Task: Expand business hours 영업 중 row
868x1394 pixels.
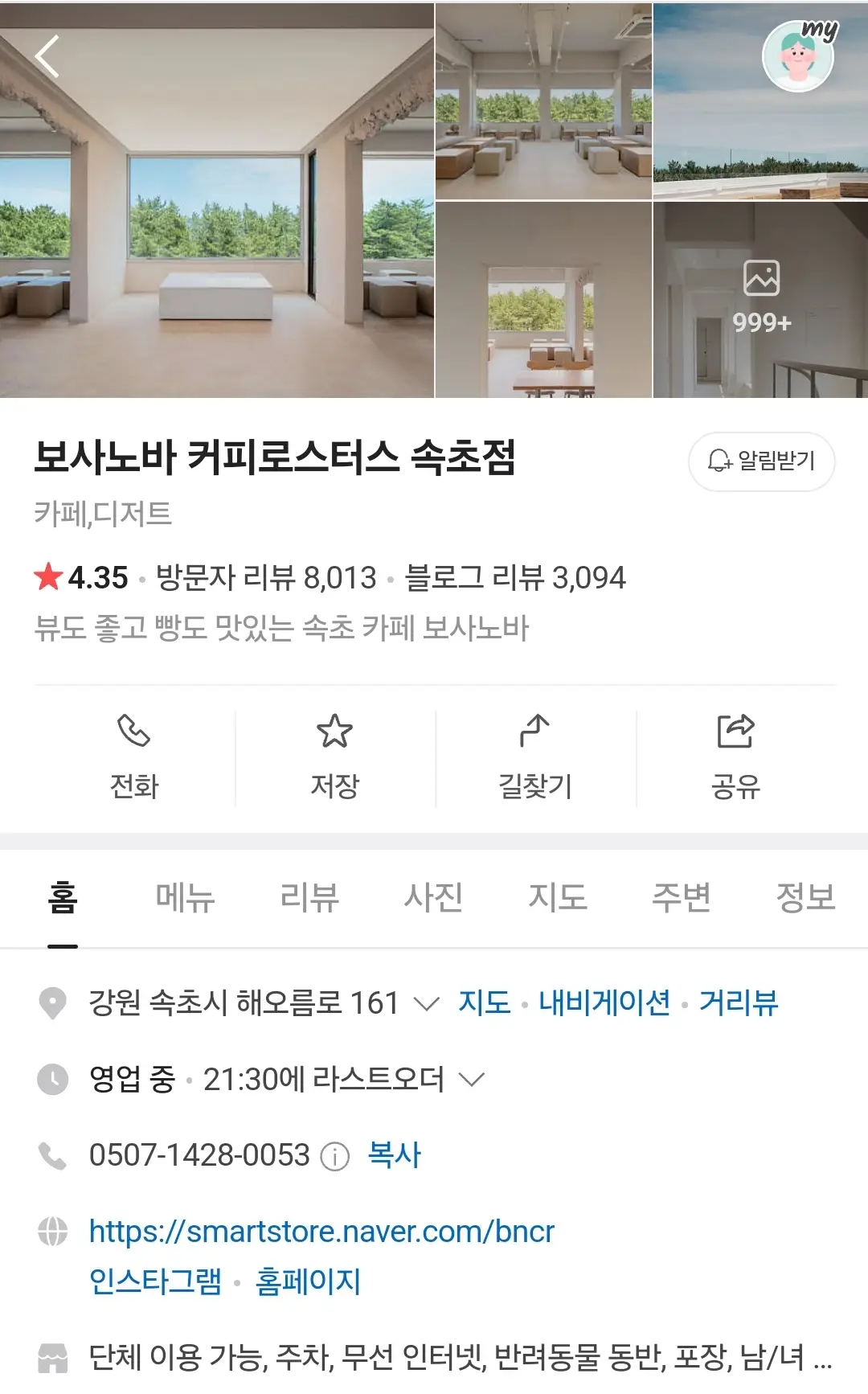Action: [472, 1079]
